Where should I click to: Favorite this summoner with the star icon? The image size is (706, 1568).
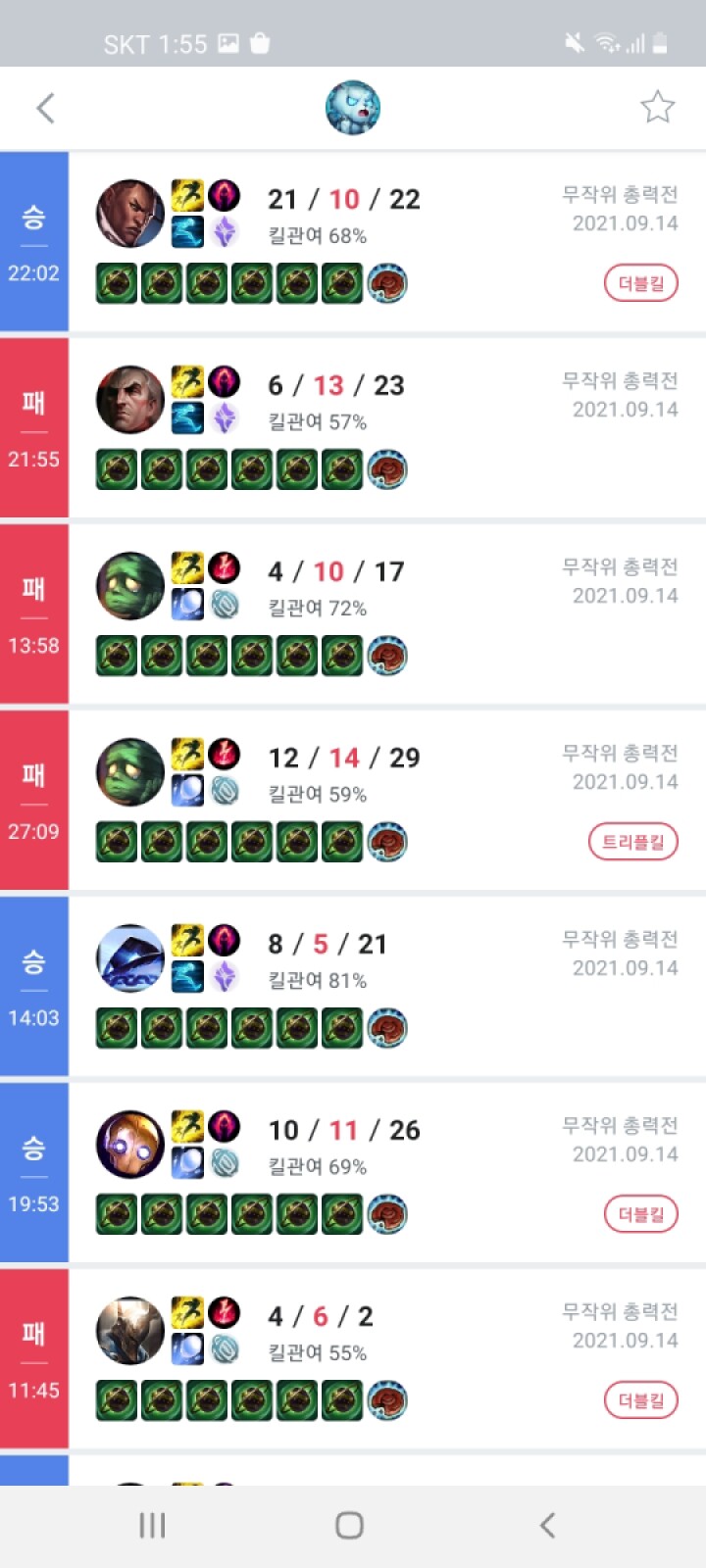[x=657, y=107]
